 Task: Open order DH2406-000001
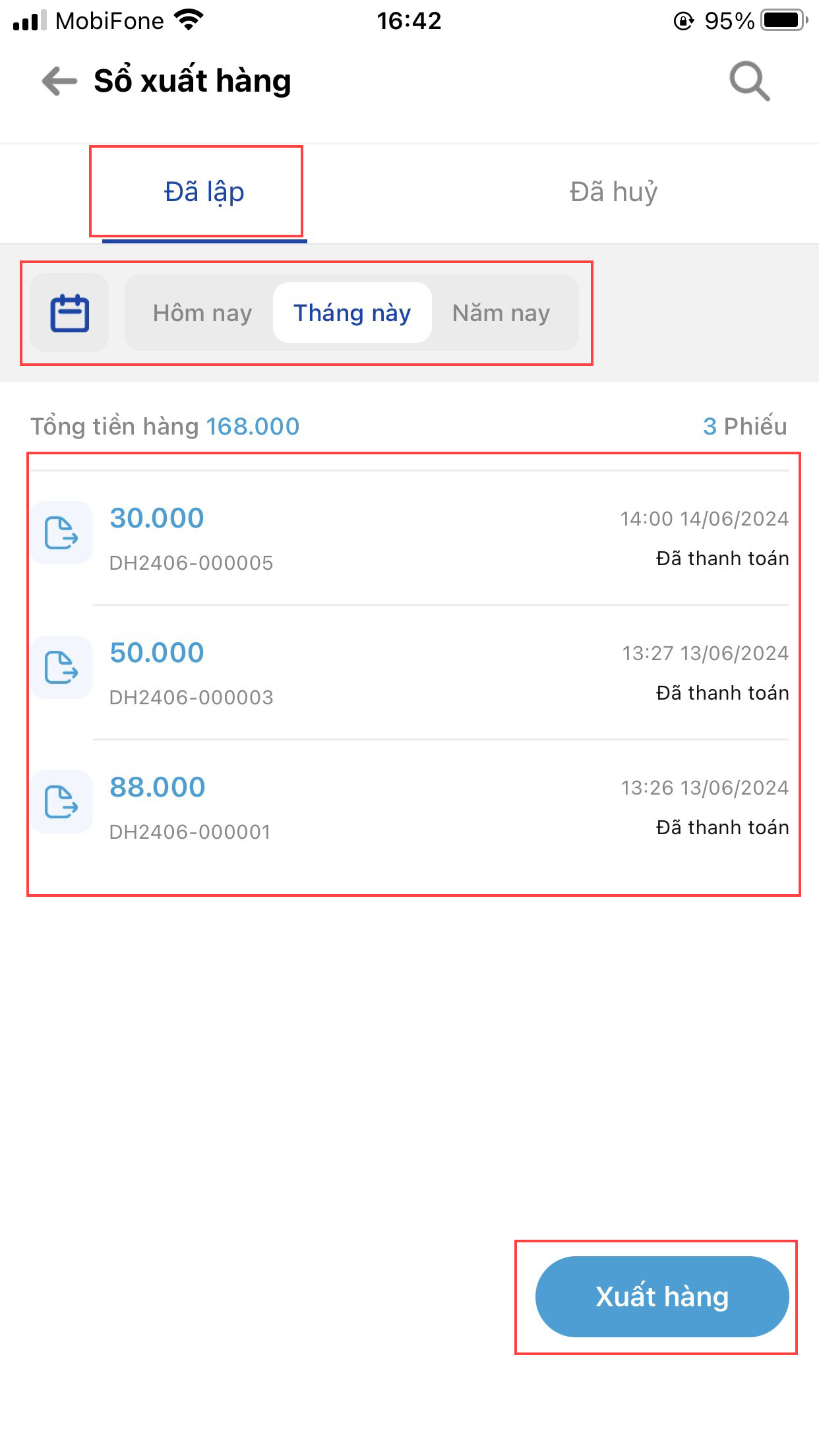click(409, 806)
